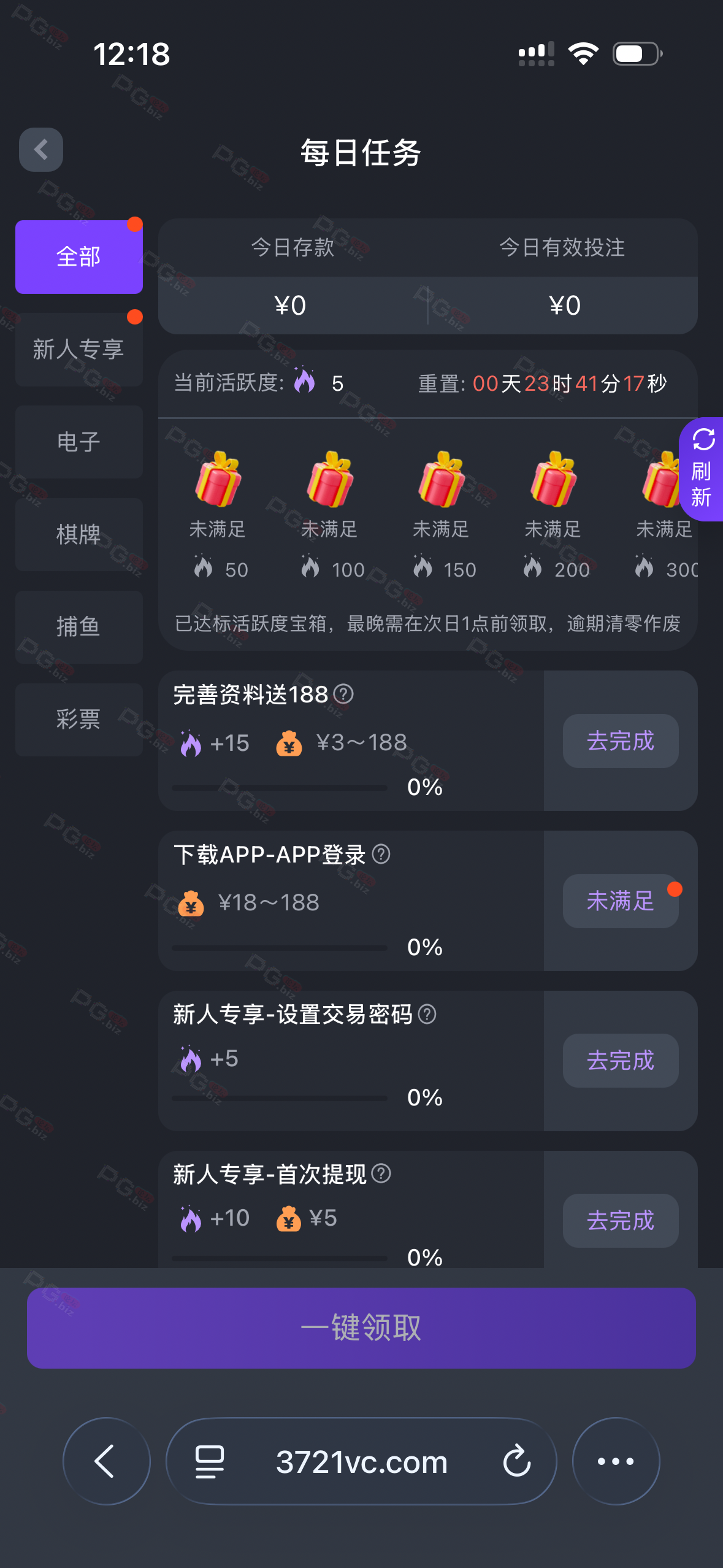
Task: Go back with the browser back button
Action: 106,1461
